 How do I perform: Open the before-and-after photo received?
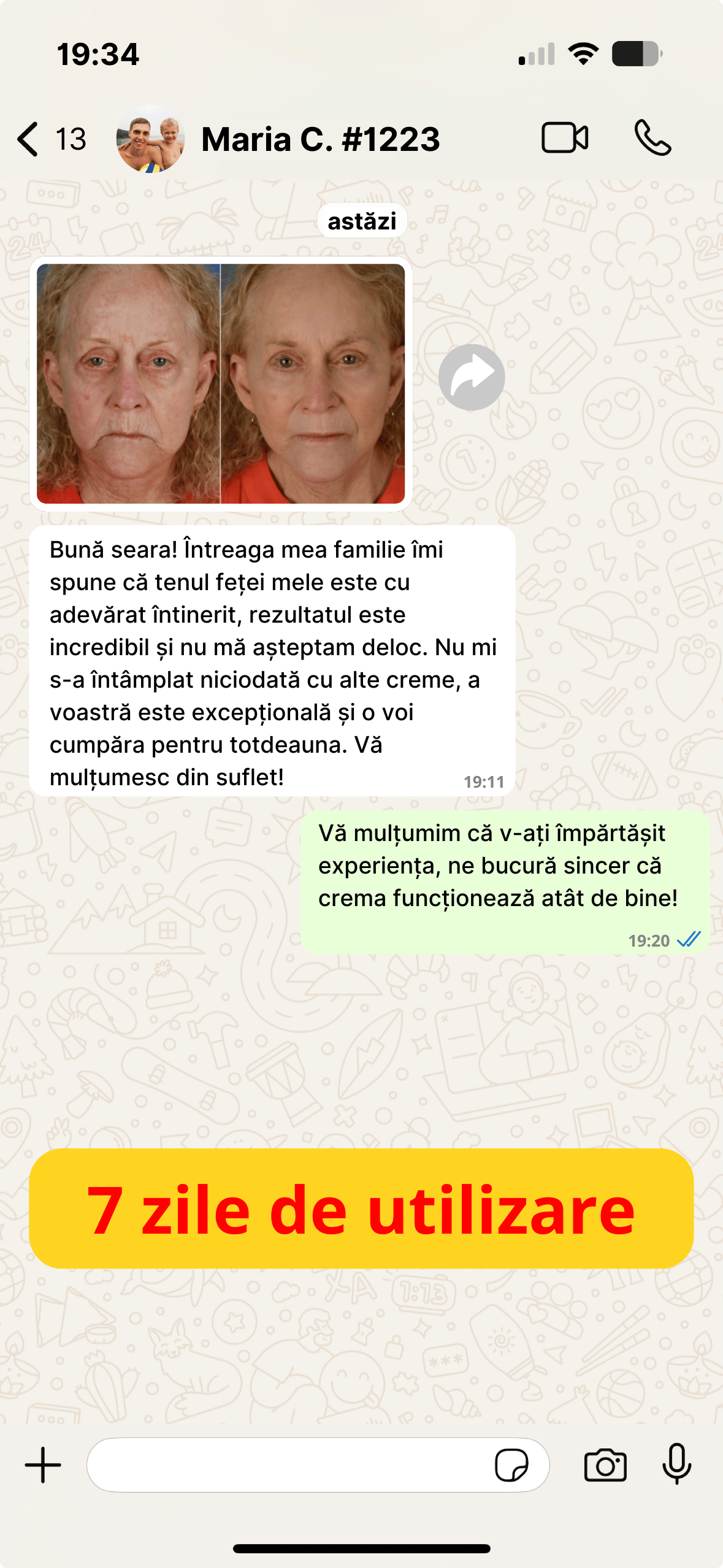pyautogui.click(x=220, y=383)
